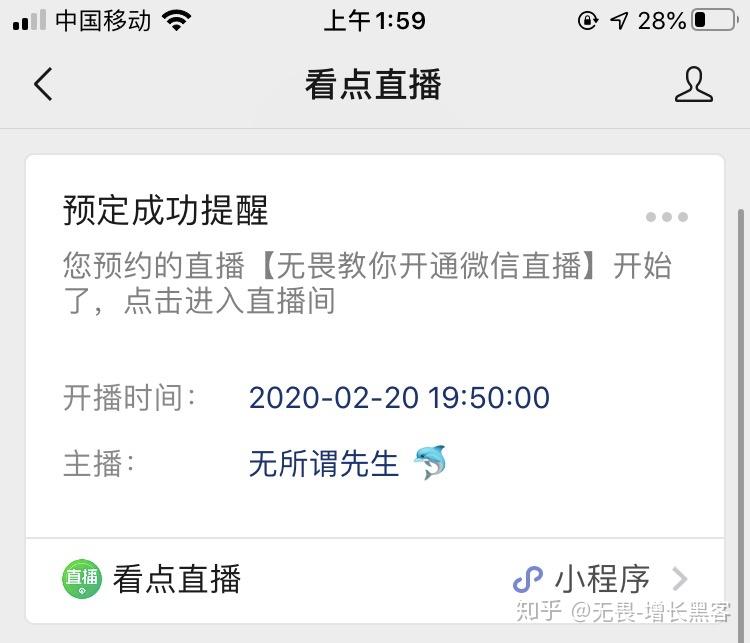The height and width of the screenshot is (643, 750).
Task: Open the account profile icon
Action: (x=694, y=85)
